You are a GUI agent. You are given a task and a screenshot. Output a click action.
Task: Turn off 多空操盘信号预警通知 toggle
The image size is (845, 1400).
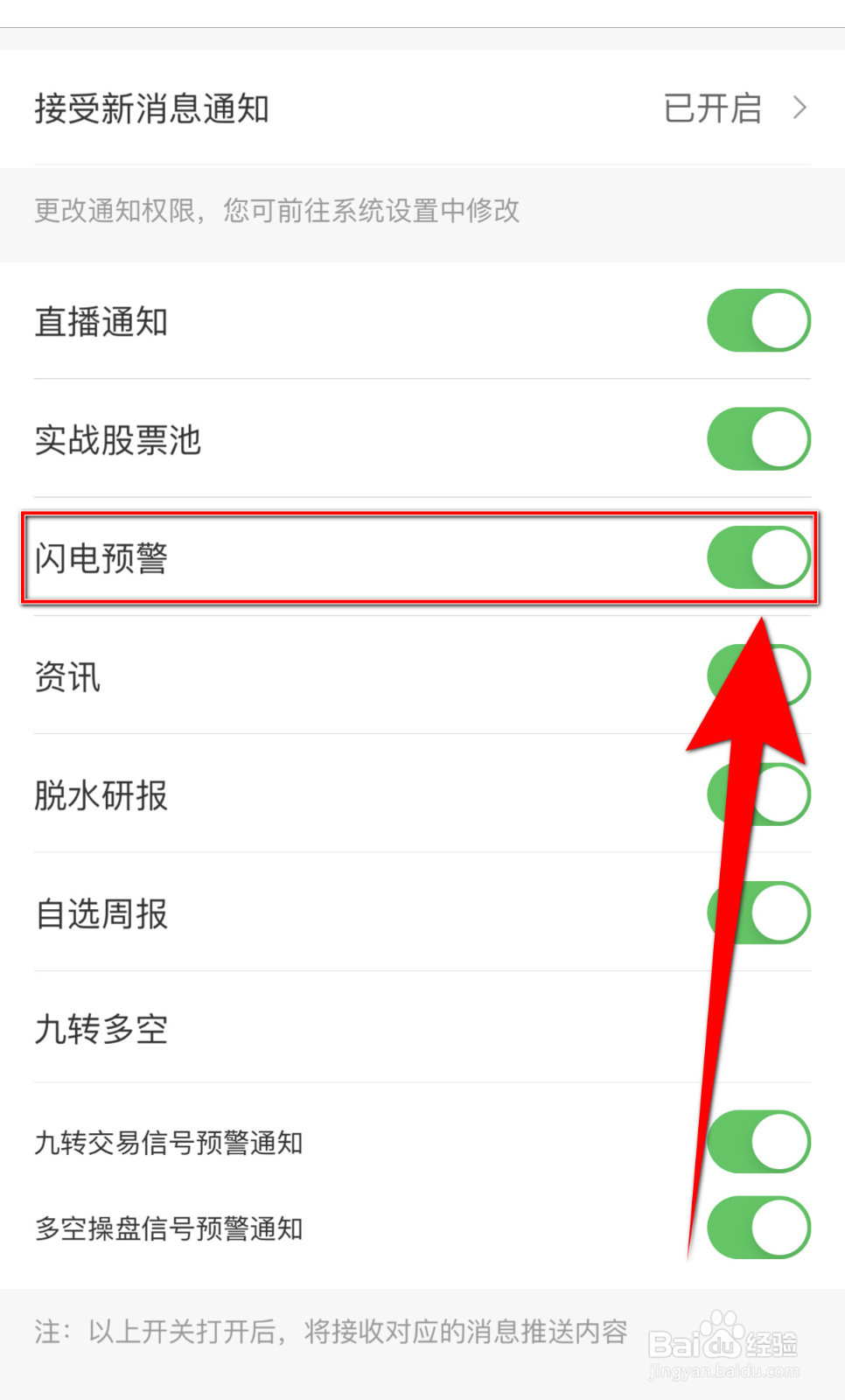tap(758, 1228)
